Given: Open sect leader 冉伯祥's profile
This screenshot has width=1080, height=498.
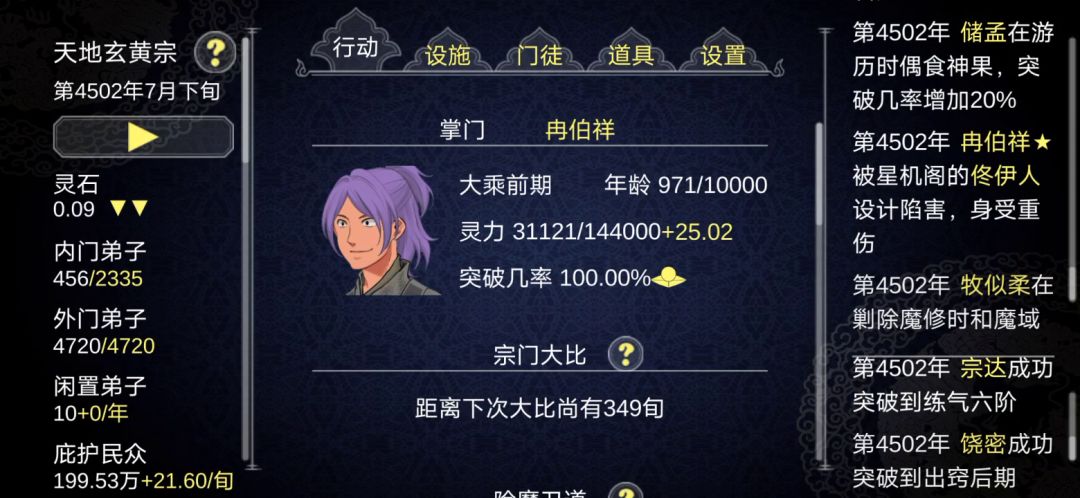Looking at the screenshot, I should tap(580, 130).
